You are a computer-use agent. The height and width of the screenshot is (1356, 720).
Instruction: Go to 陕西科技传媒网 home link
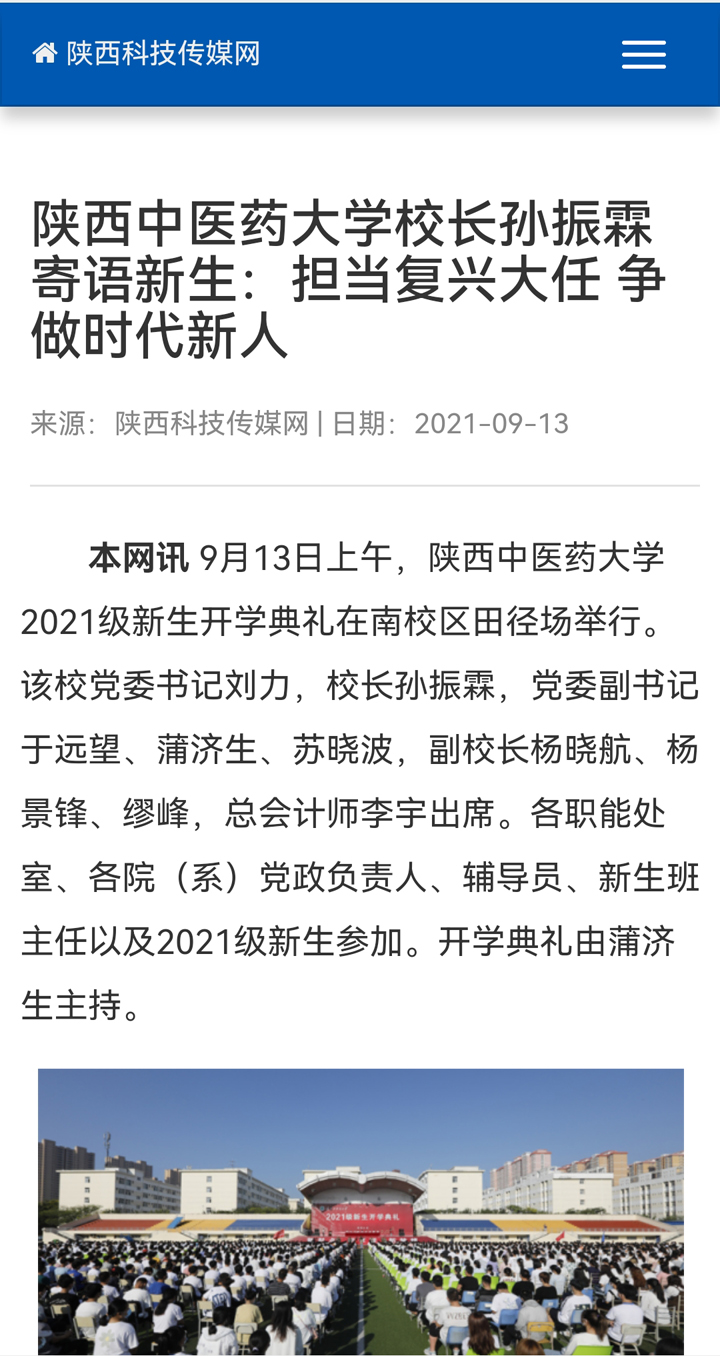coord(146,53)
